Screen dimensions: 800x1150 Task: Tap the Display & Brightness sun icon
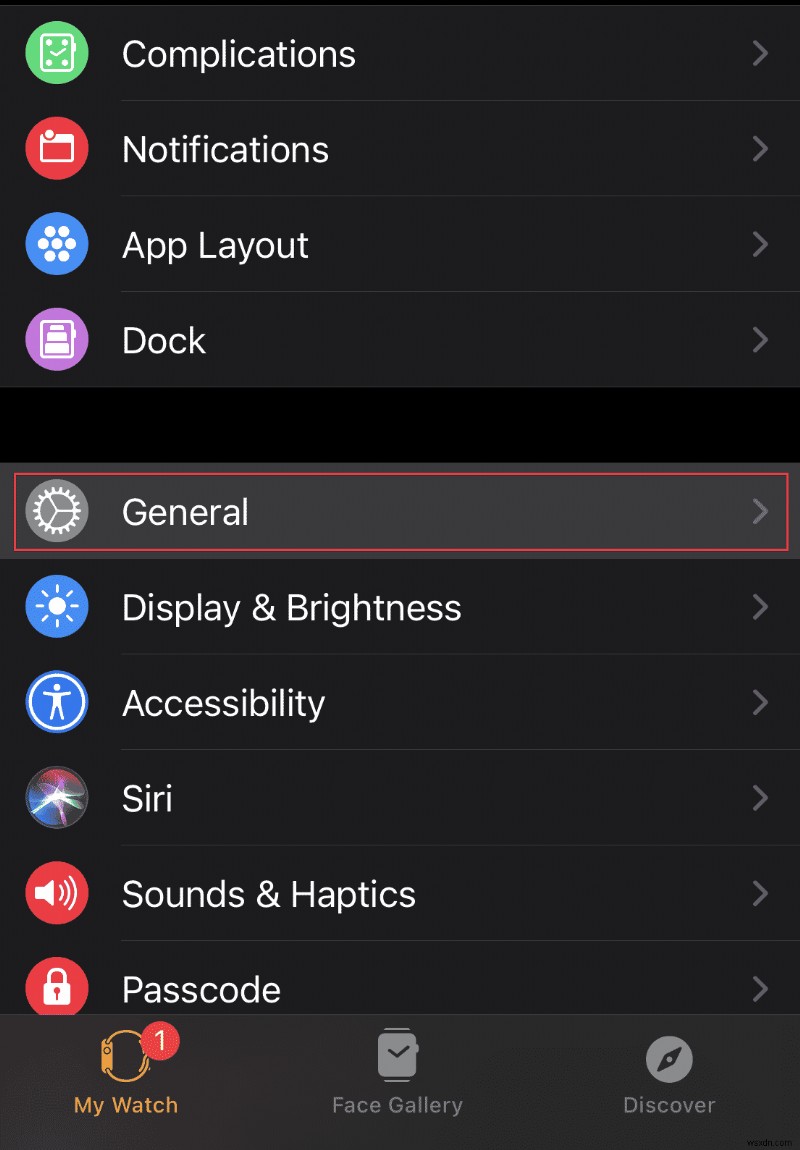[57, 607]
